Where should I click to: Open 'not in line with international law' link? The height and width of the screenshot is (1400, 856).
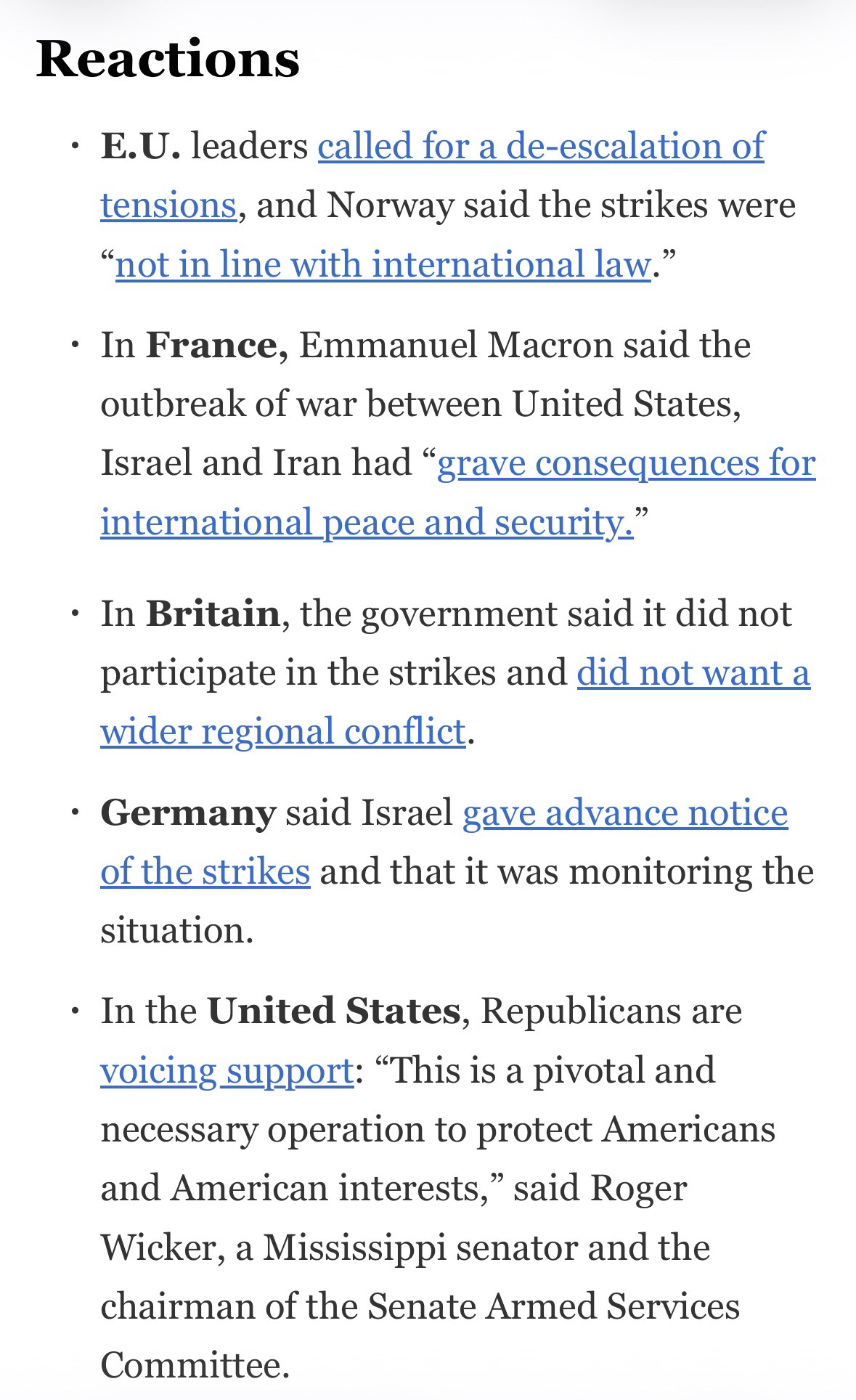383,264
